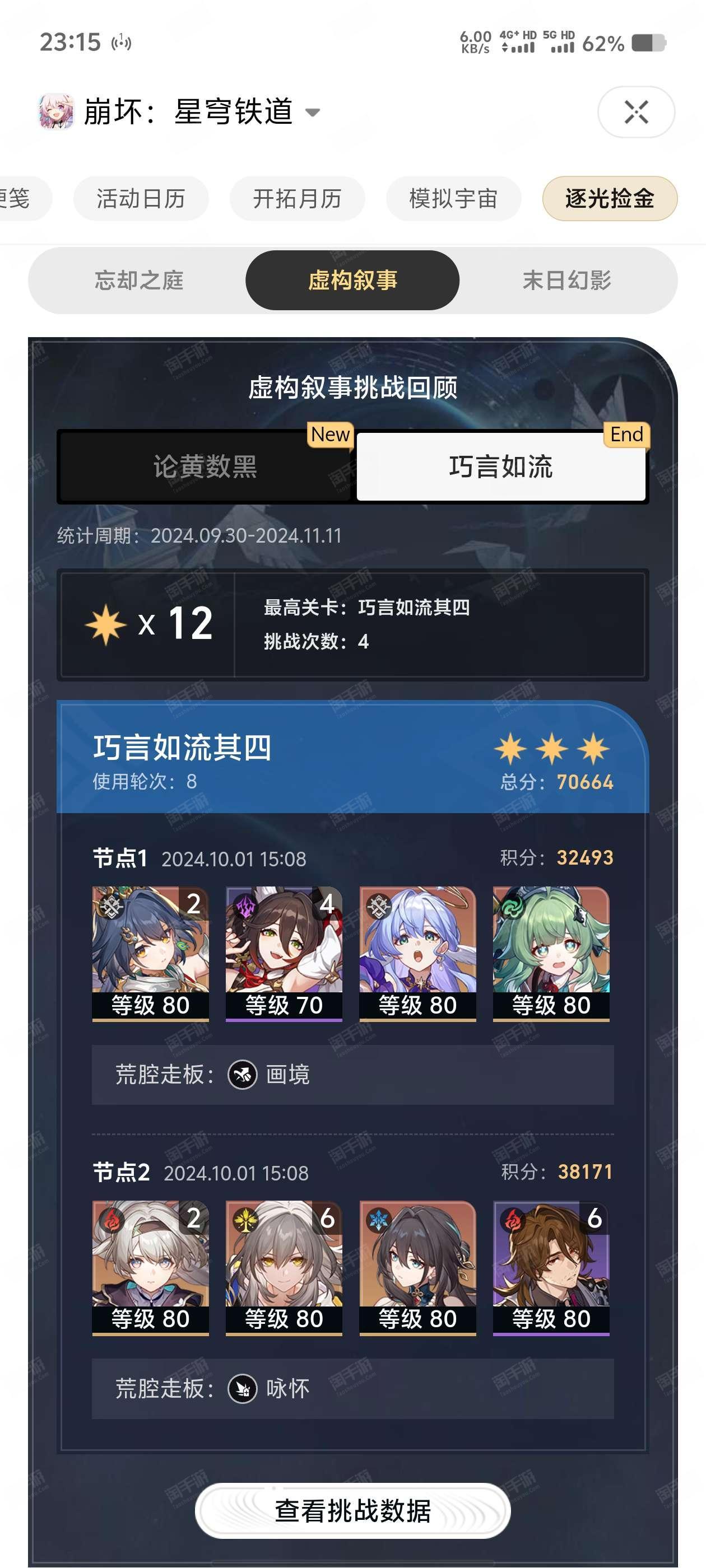Switch to 忘却之庭 mode
This screenshot has height=1568, width=706.
pyautogui.click(x=139, y=281)
